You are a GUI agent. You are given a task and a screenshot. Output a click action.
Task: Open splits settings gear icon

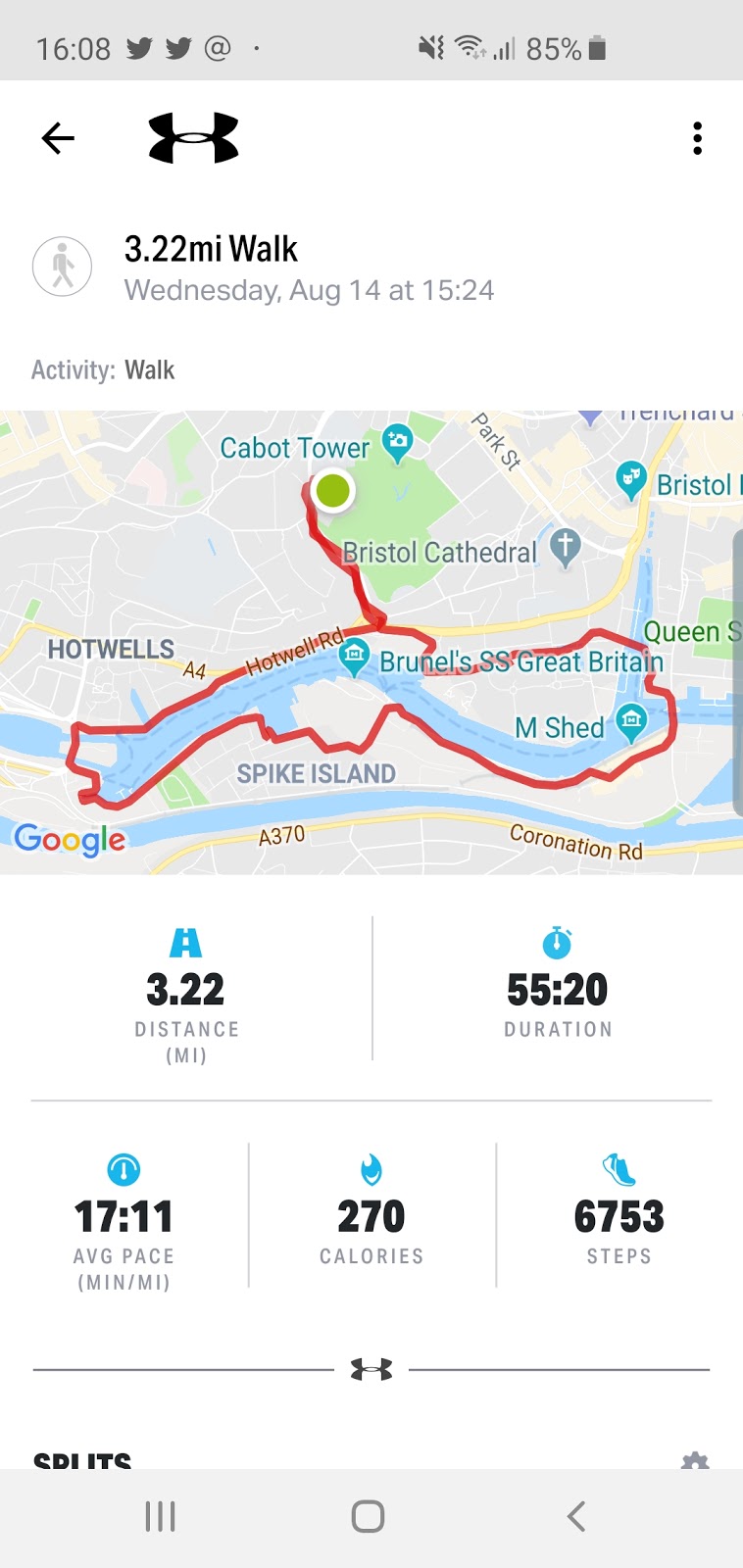(694, 1459)
